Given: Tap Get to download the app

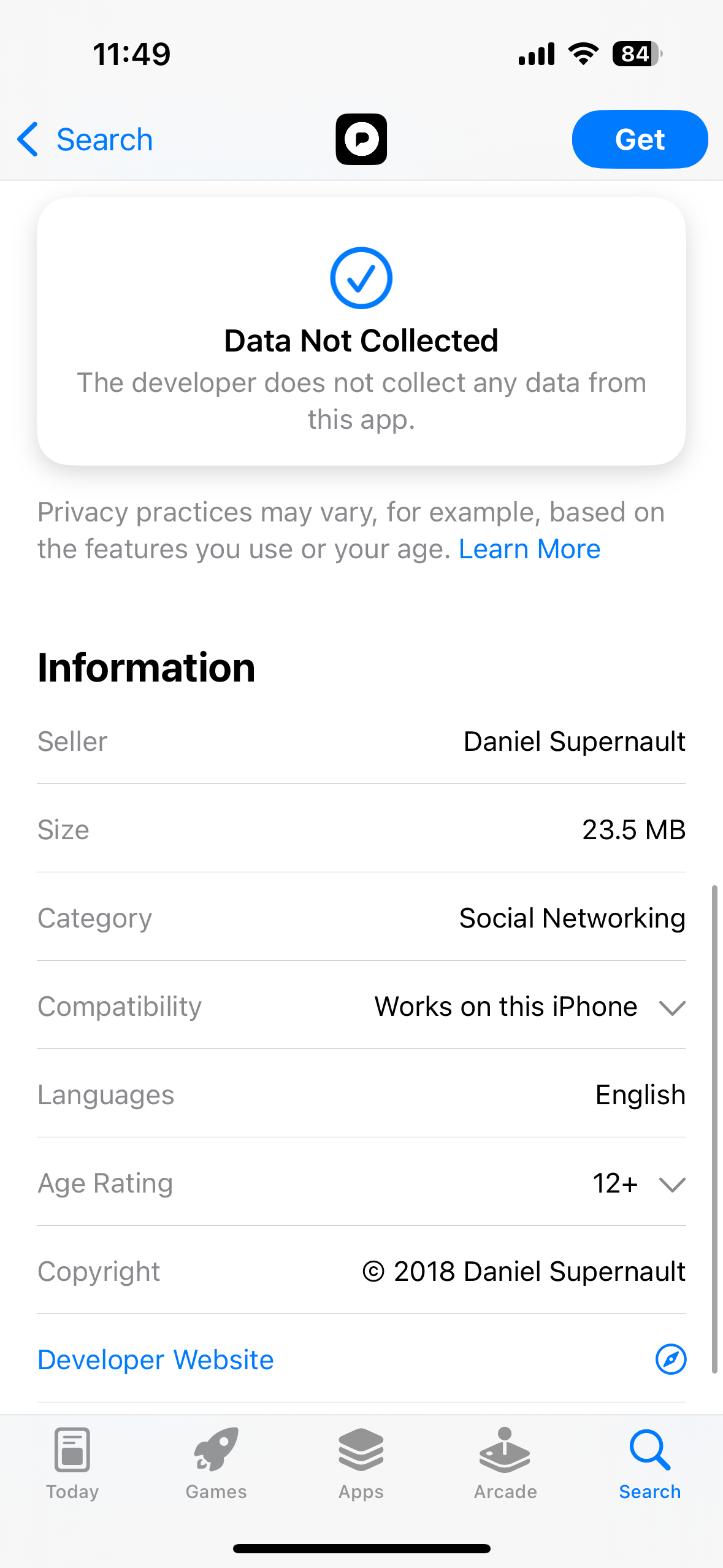Looking at the screenshot, I should (x=640, y=139).
